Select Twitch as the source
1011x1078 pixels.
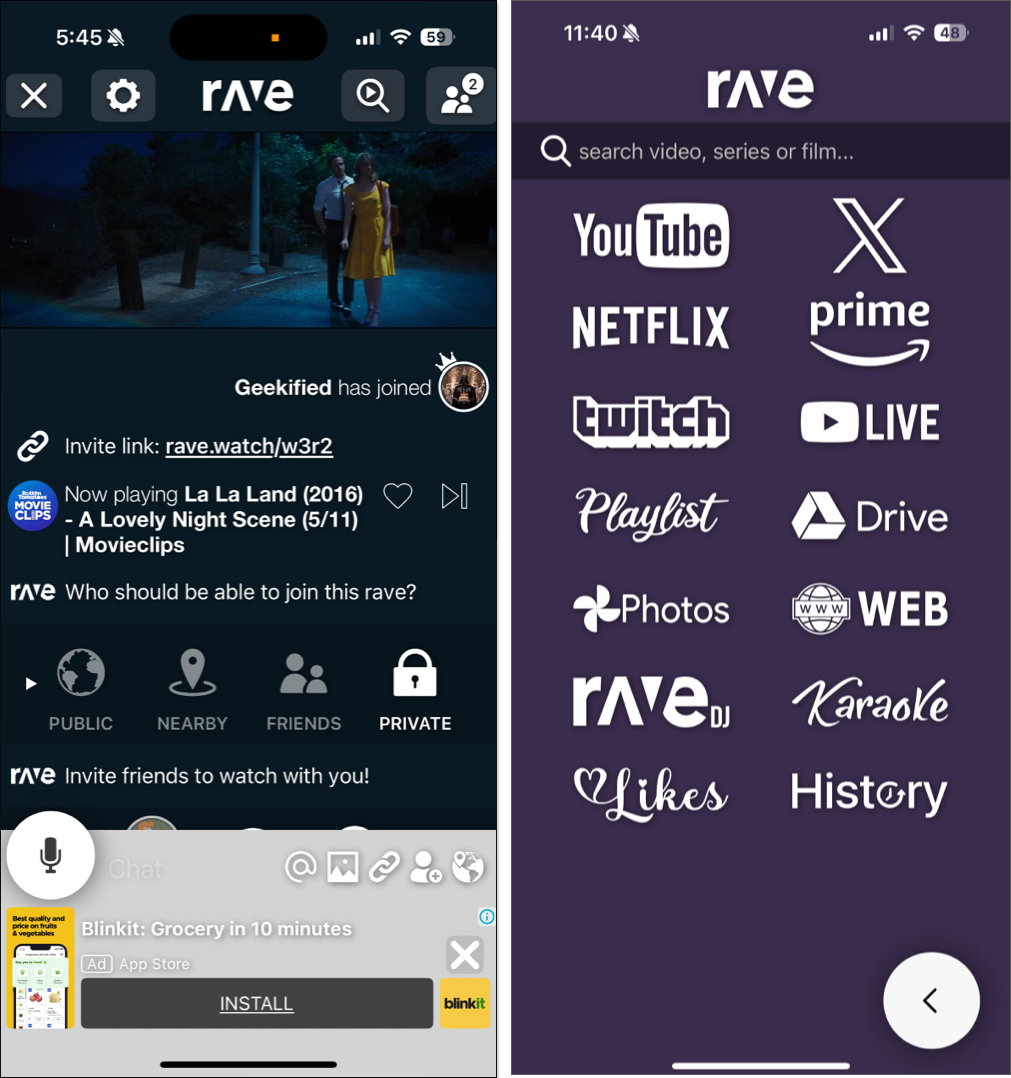[x=651, y=421]
